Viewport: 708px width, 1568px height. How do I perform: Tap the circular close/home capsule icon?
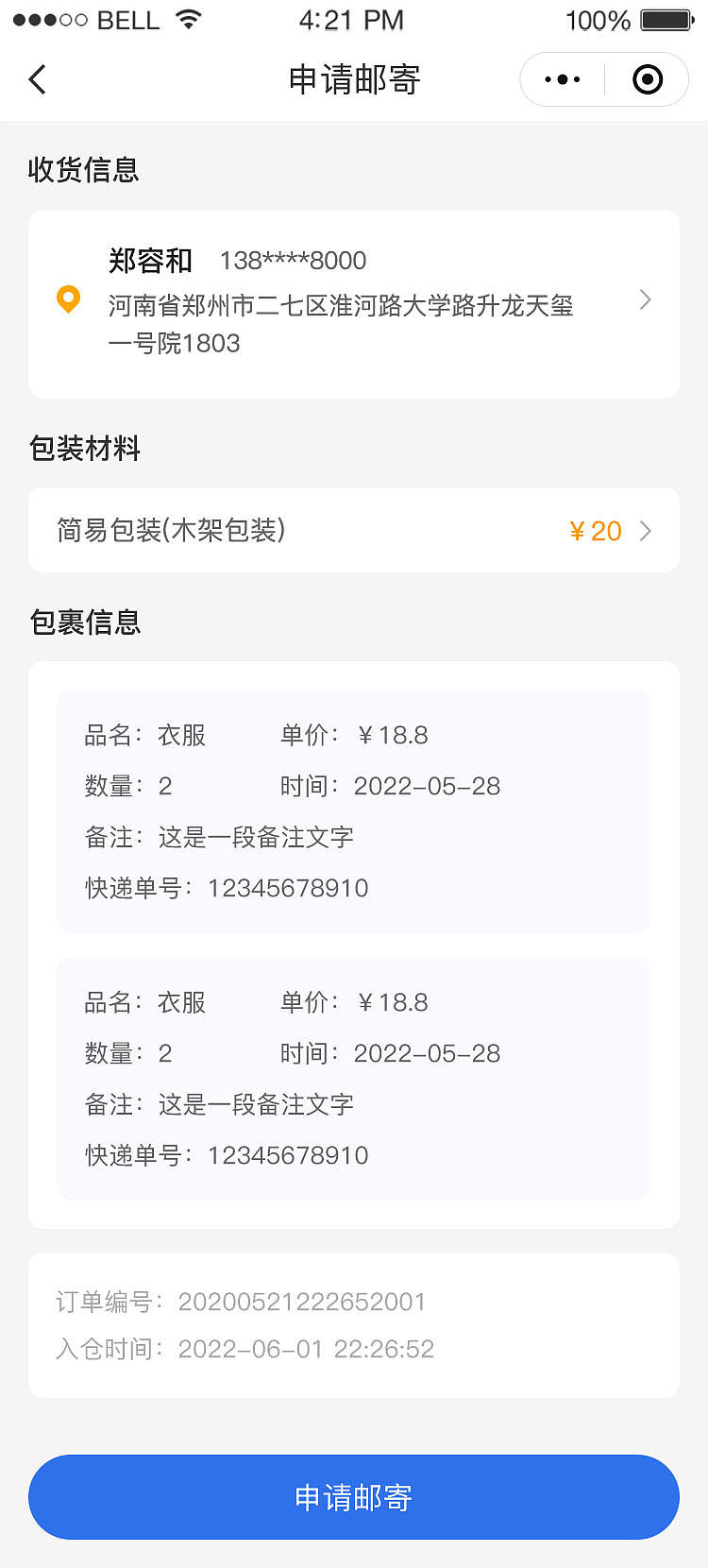pos(648,79)
